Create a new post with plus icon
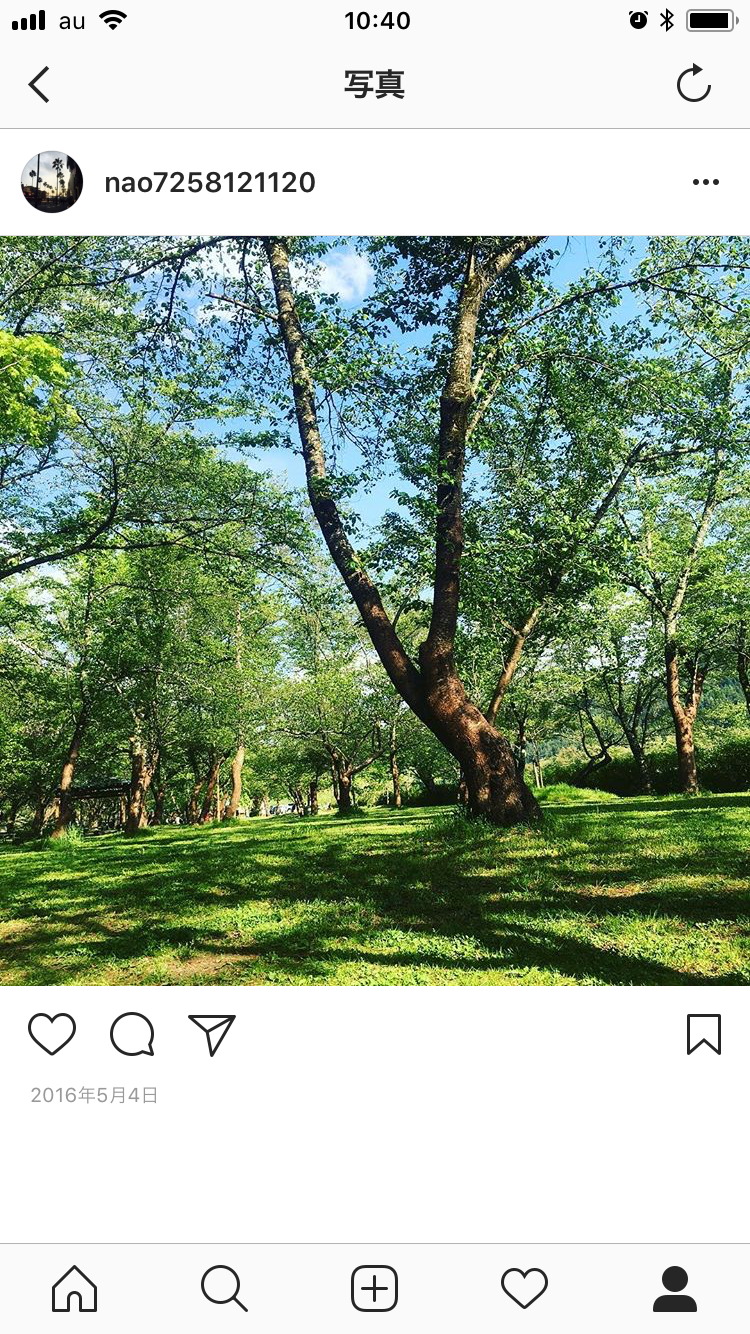This screenshot has height=1334, width=750. (375, 1288)
